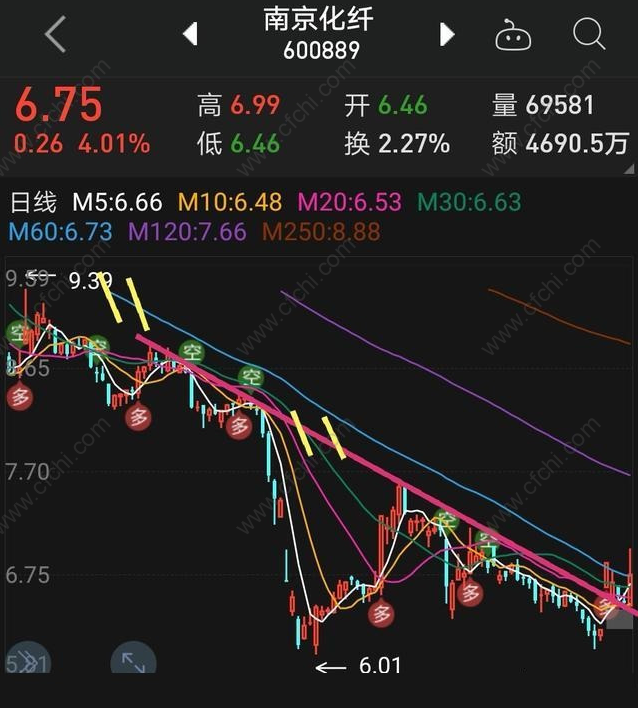Tap the double-chevron chart button

pyautogui.click(x=27, y=661)
